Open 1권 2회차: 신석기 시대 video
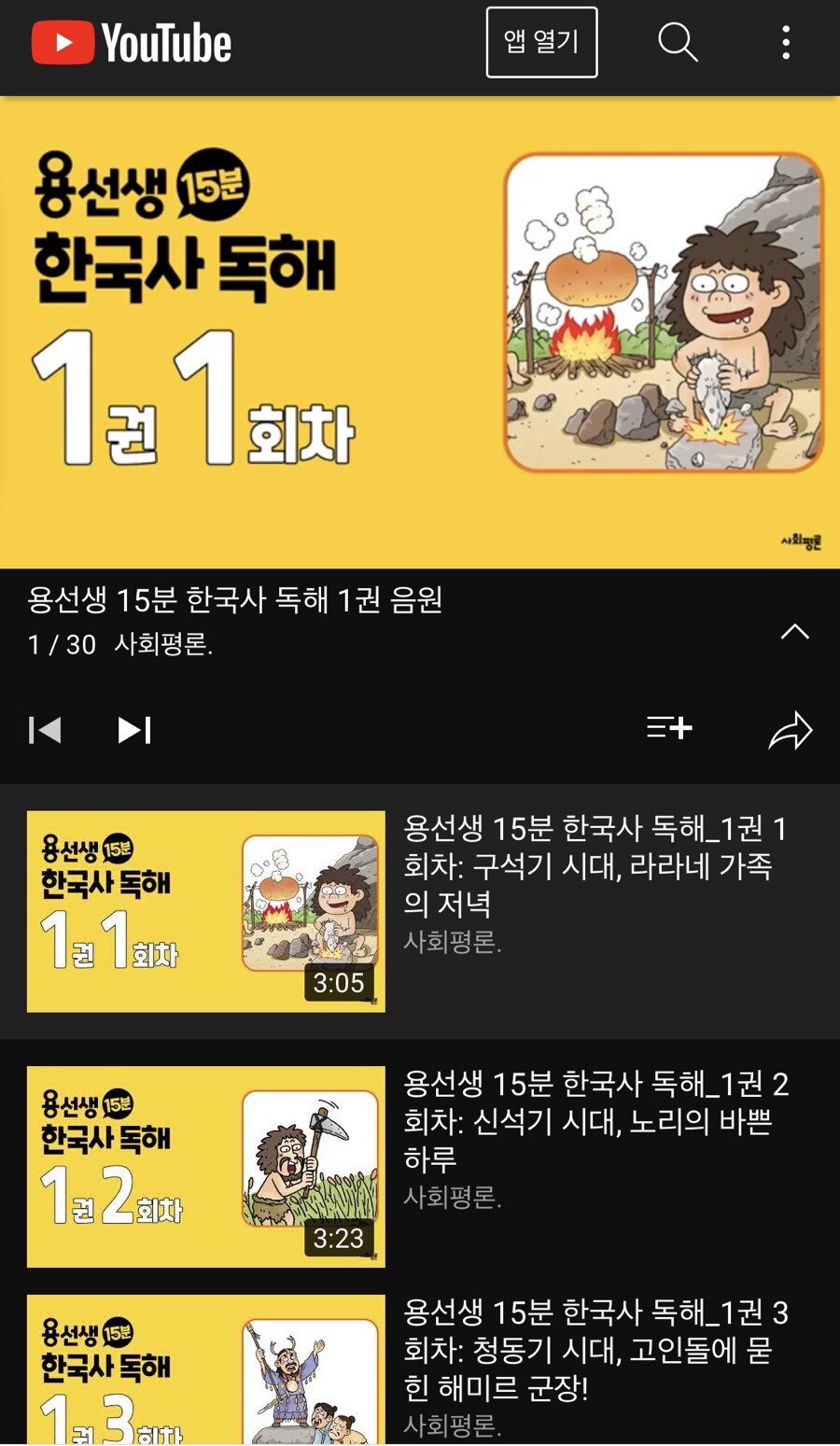 coord(595,1120)
